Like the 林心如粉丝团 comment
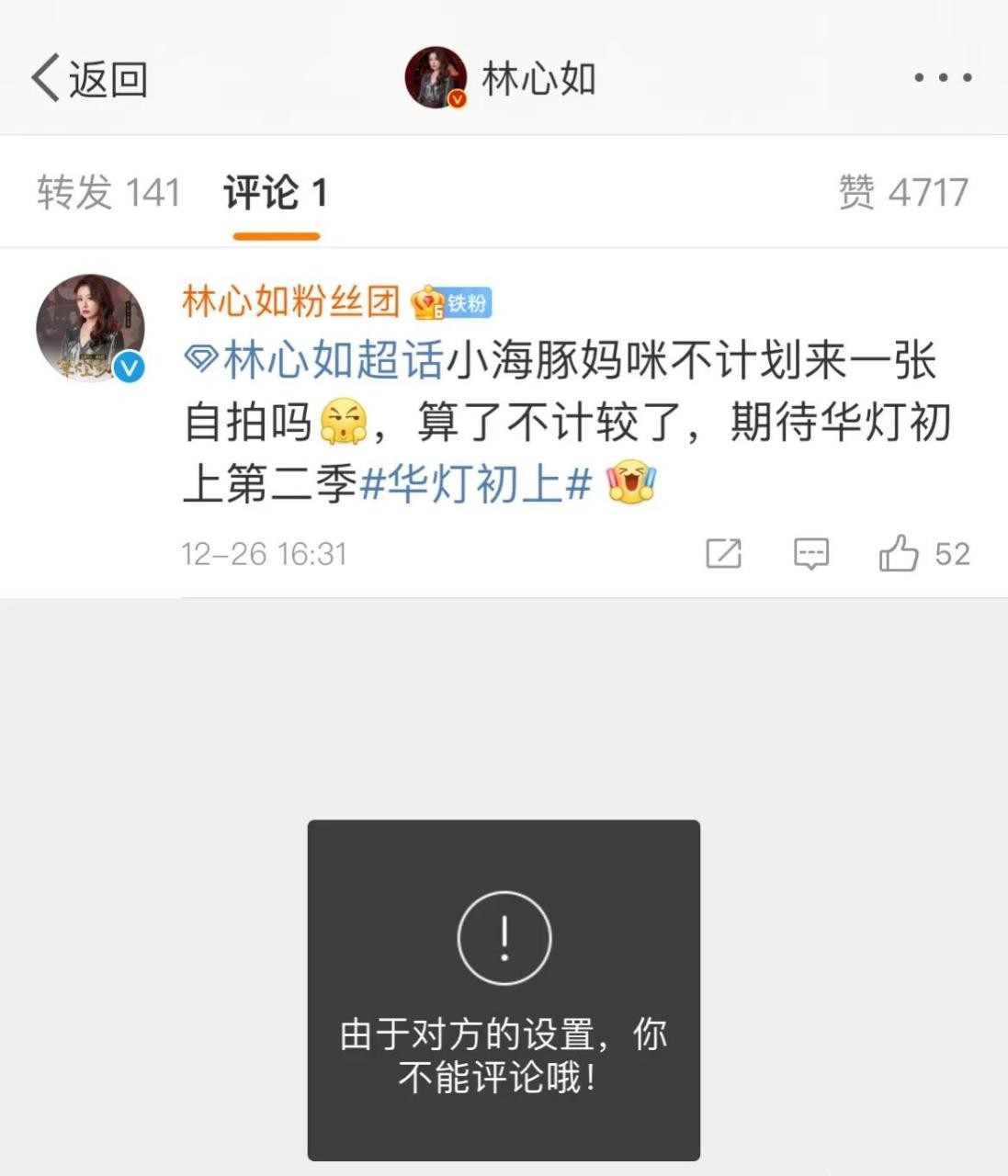 pyautogui.click(x=899, y=553)
